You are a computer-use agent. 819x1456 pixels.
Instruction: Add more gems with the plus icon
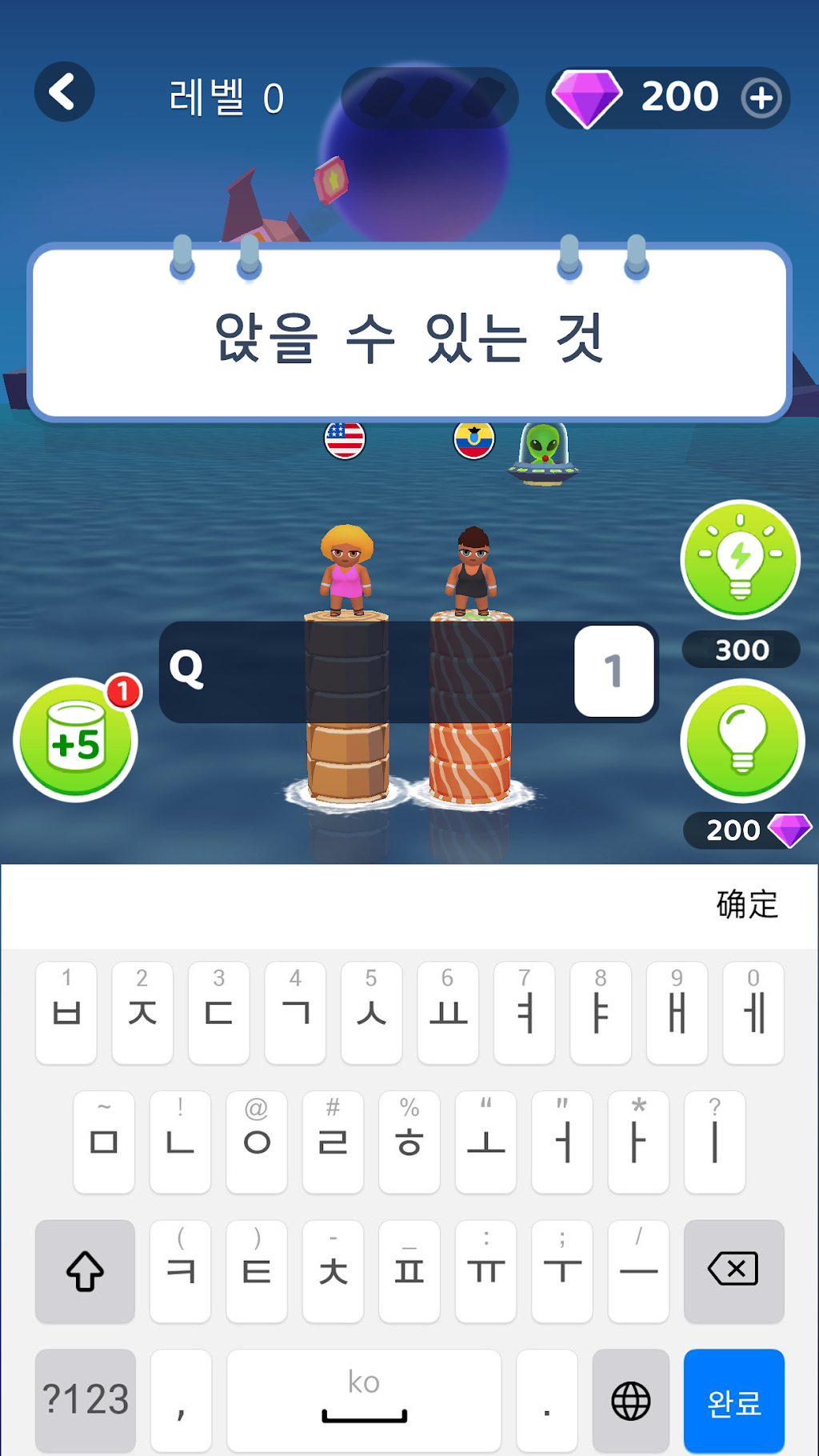point(761,98)
